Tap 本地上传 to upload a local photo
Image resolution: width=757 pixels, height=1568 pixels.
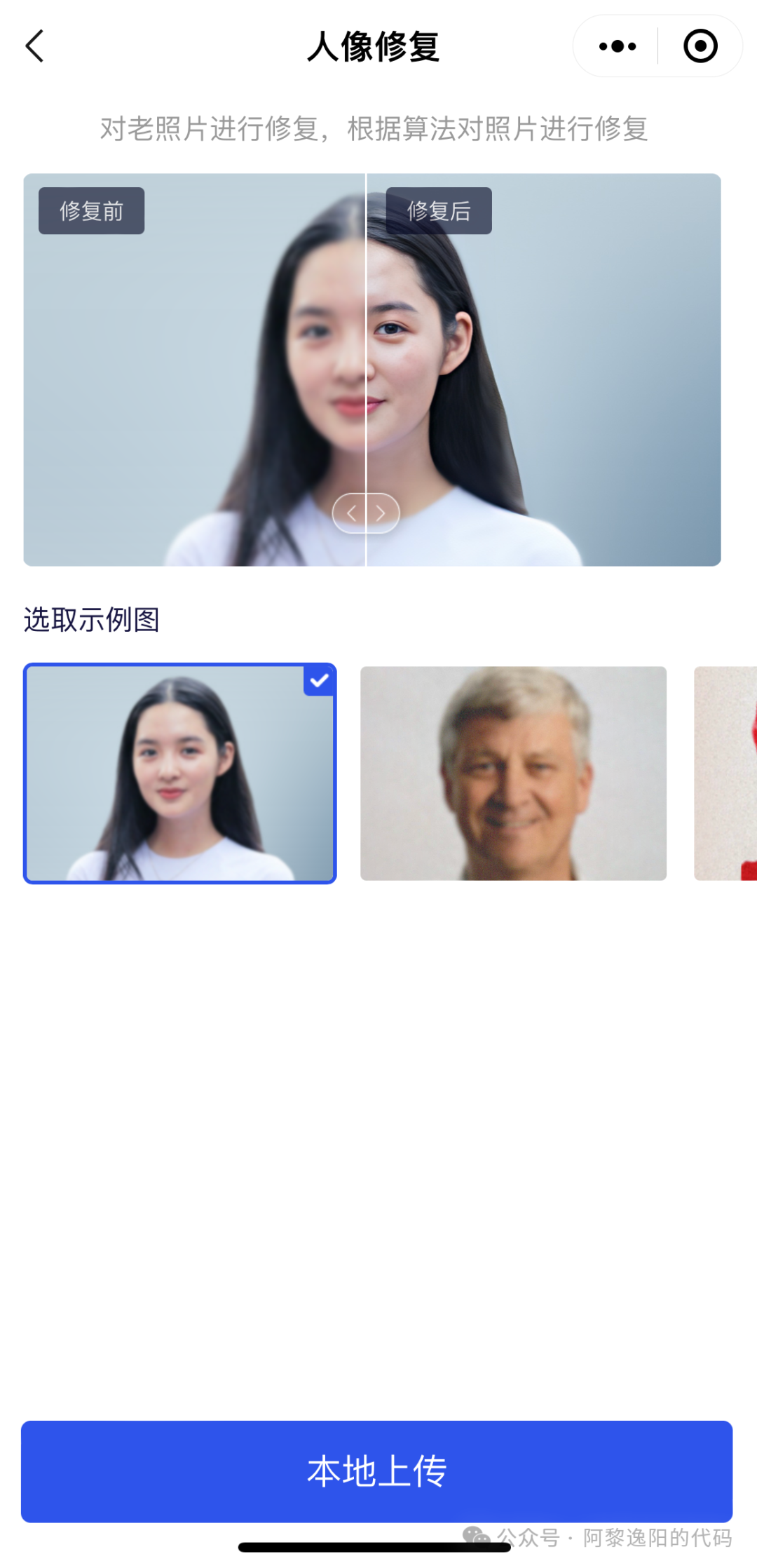[377, 1471]
